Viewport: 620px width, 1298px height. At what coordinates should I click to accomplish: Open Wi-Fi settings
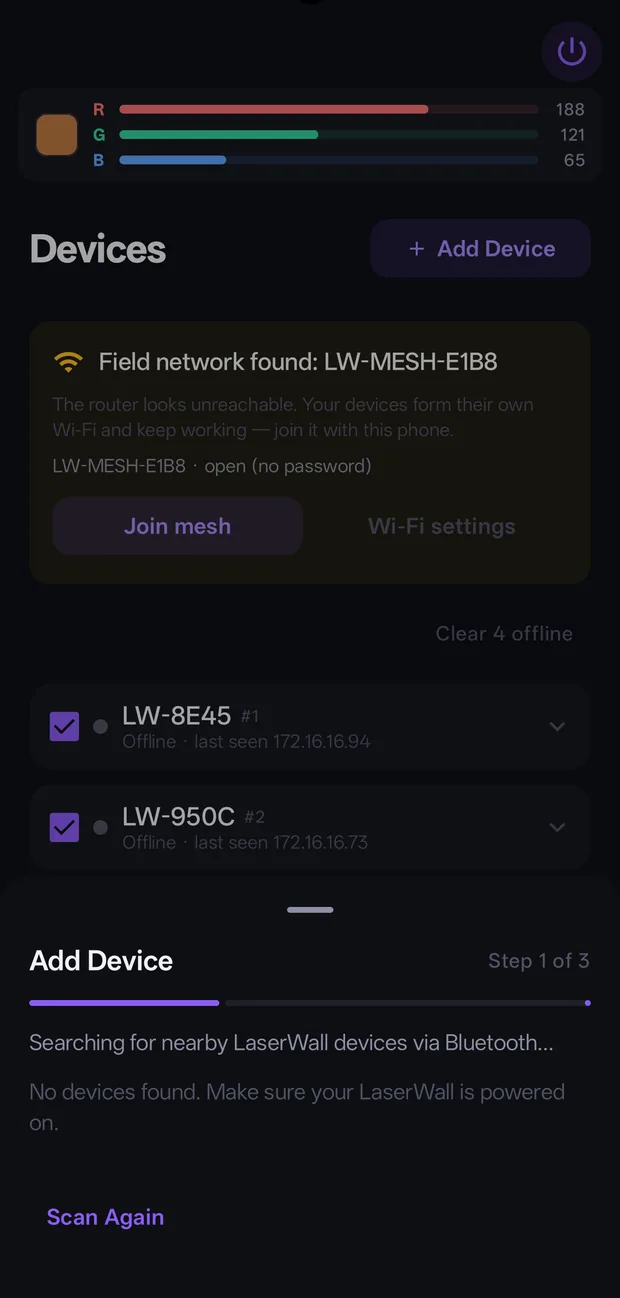coord(441,526)
